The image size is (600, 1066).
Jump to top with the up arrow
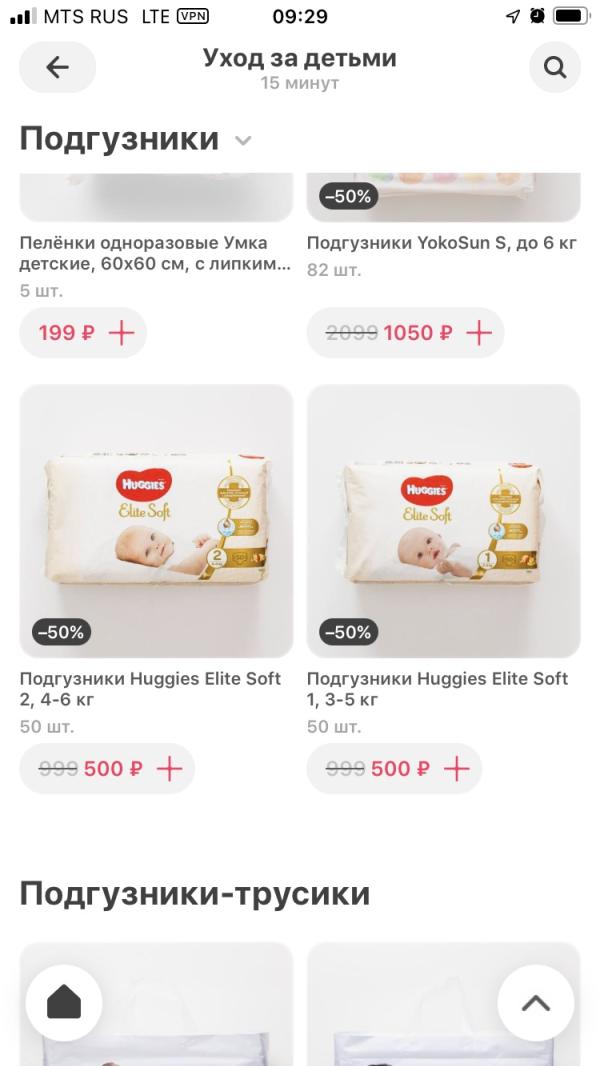(x=536, y=1002)
